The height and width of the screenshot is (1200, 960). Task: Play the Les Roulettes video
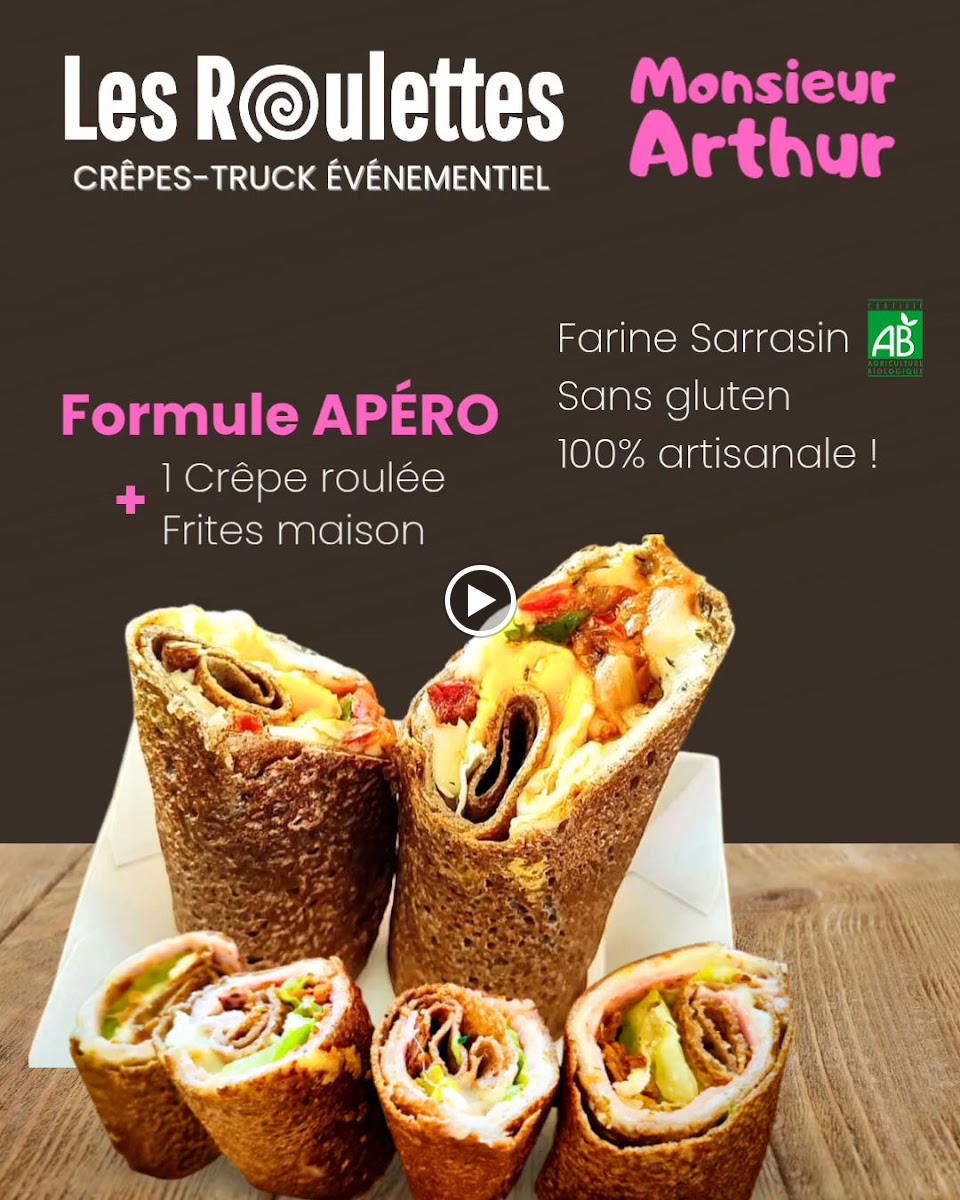pos(480,601)
